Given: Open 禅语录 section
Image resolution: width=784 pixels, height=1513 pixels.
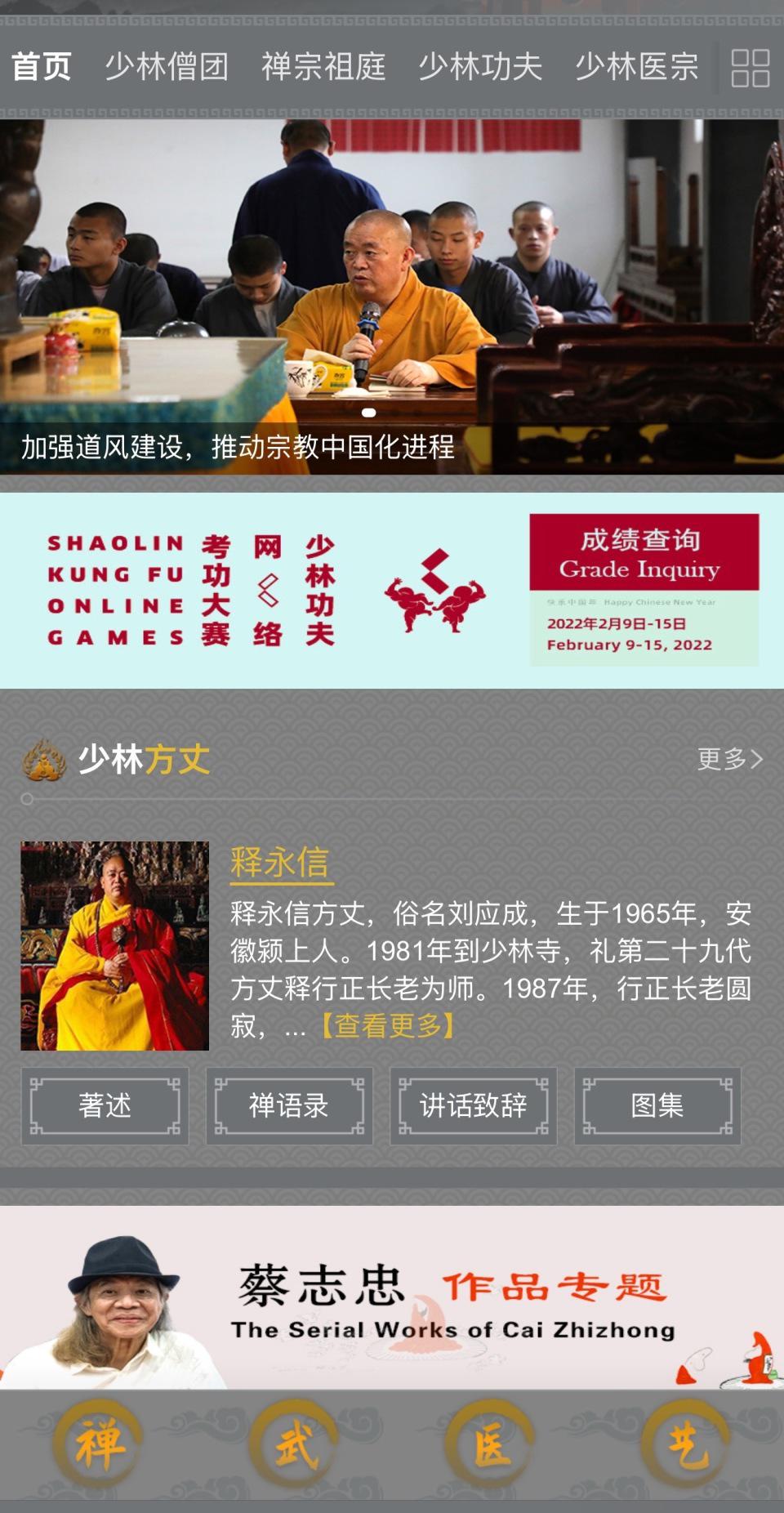Looking at the screenshot, I should (x=289, y=1105).
